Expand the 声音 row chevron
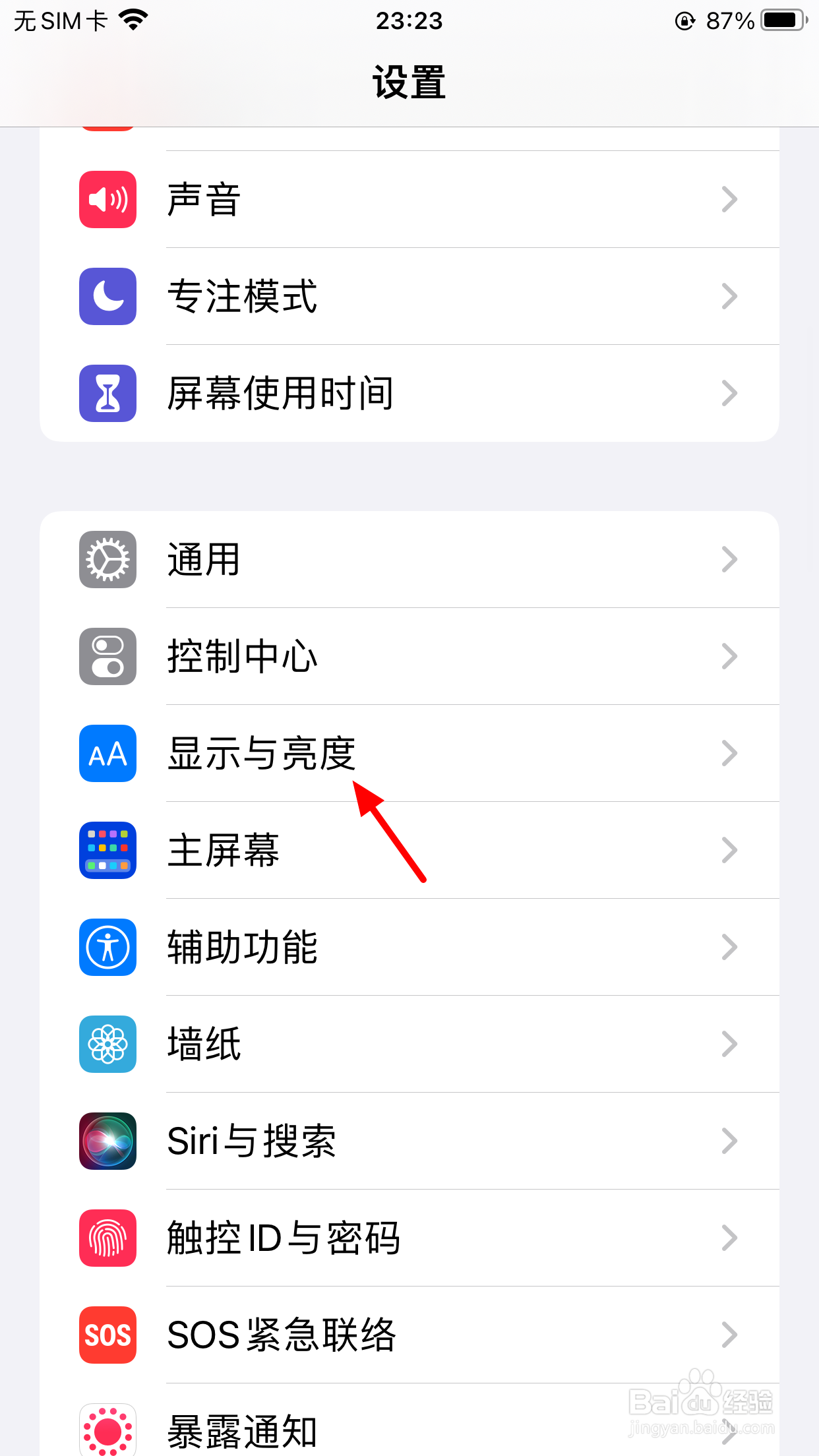 click(729, 199)
